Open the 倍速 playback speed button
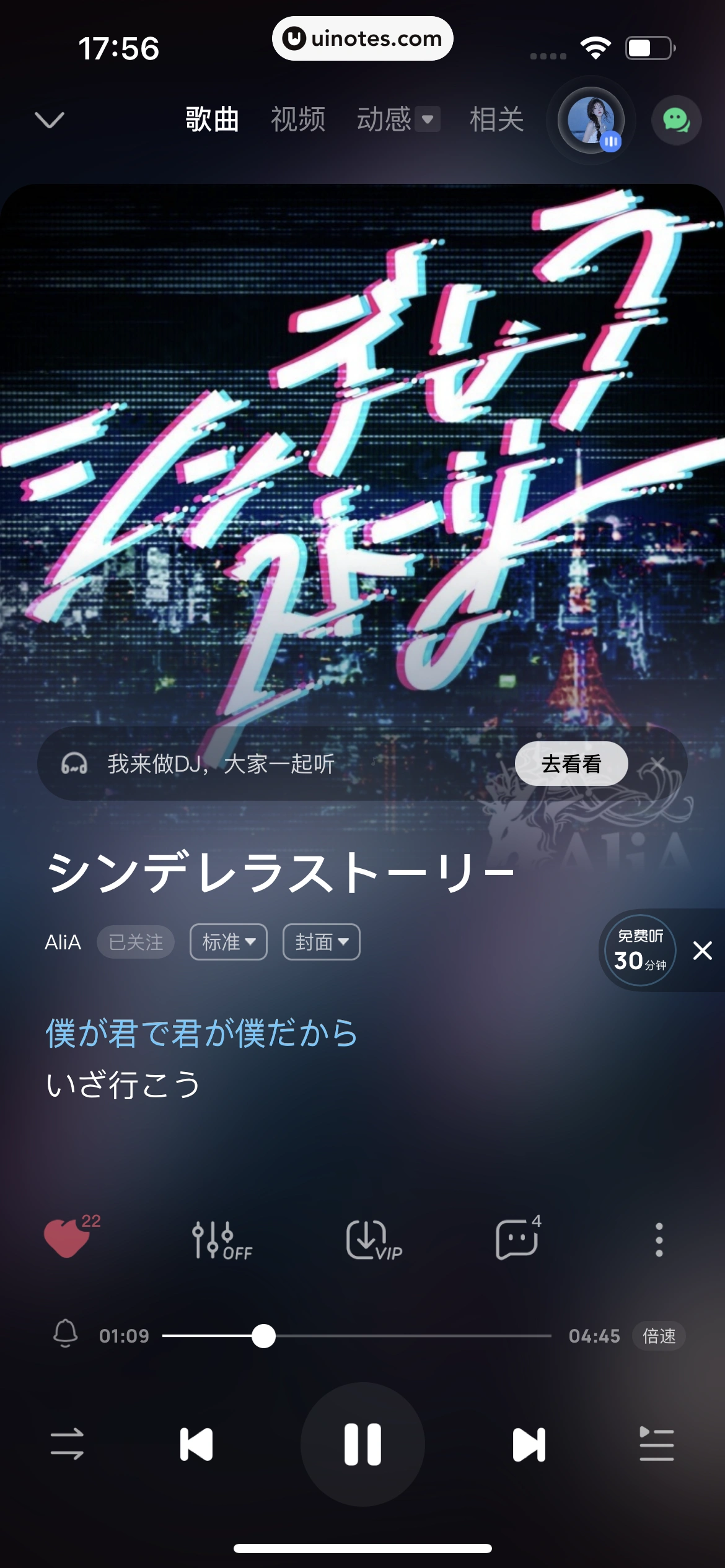Screen dimensions: 725x1568 point(659,1336)
